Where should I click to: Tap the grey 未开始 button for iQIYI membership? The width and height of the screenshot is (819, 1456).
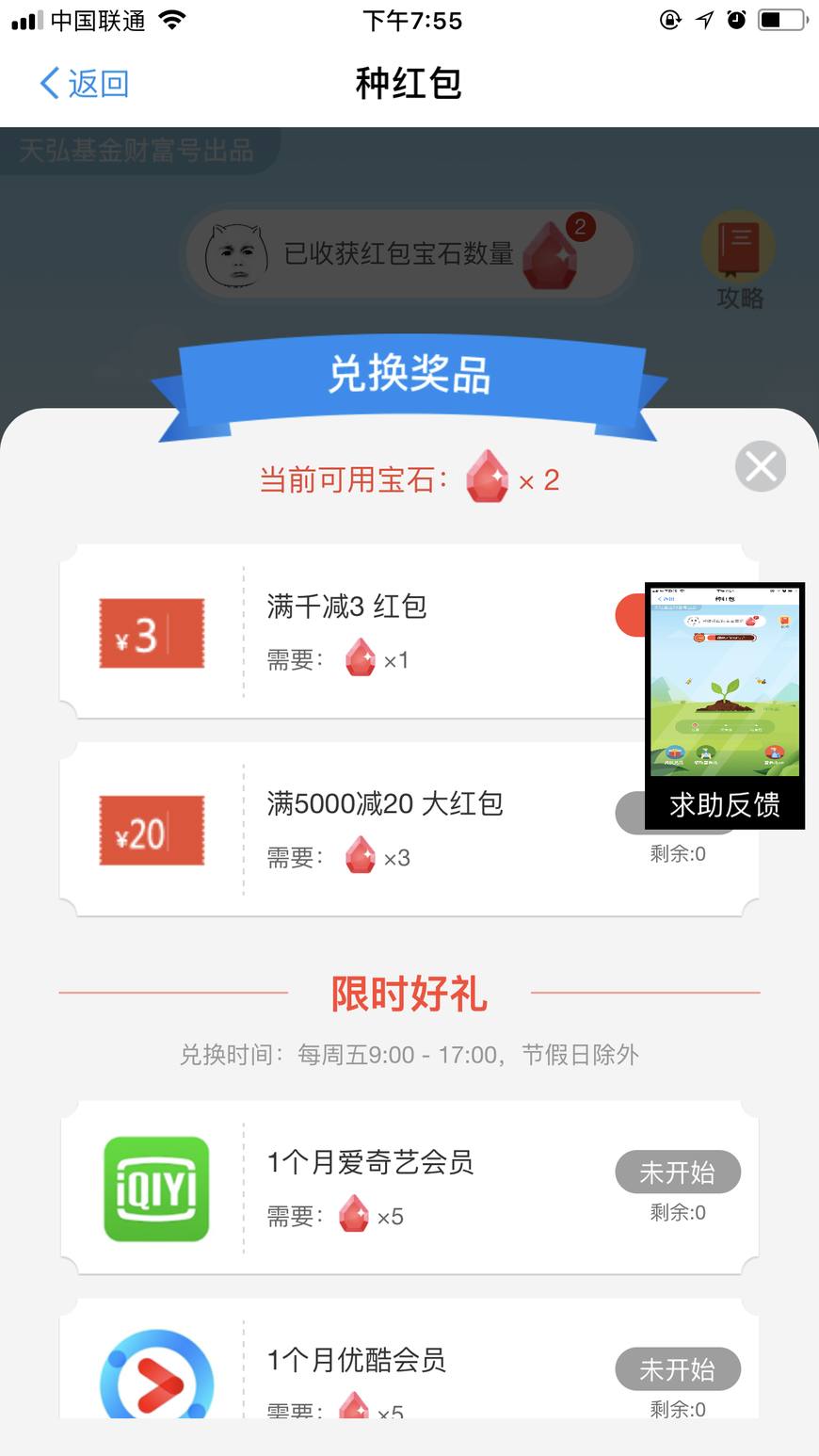pos(680,1172)
